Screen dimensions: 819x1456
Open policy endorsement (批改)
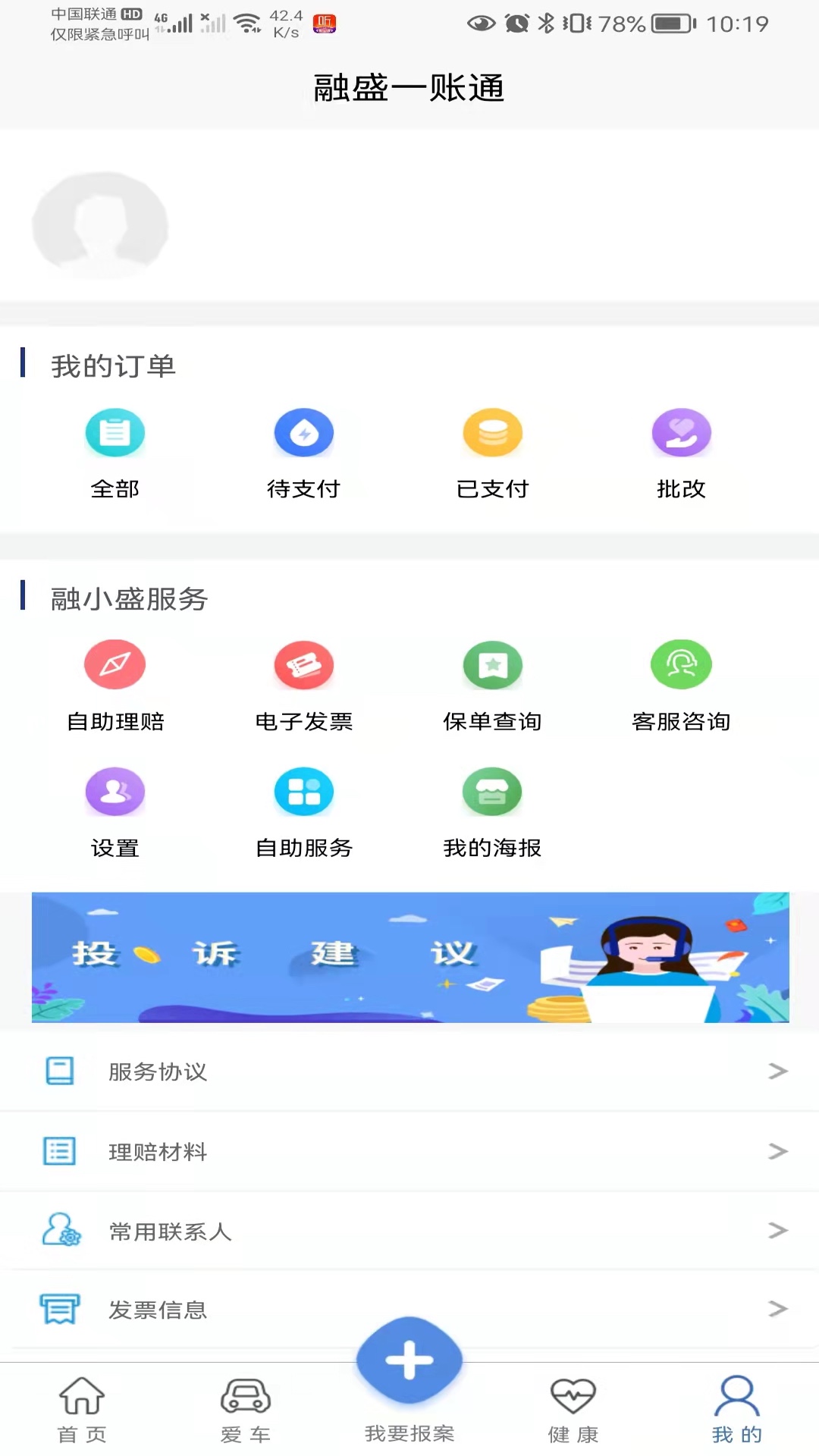tap(681, 453)
